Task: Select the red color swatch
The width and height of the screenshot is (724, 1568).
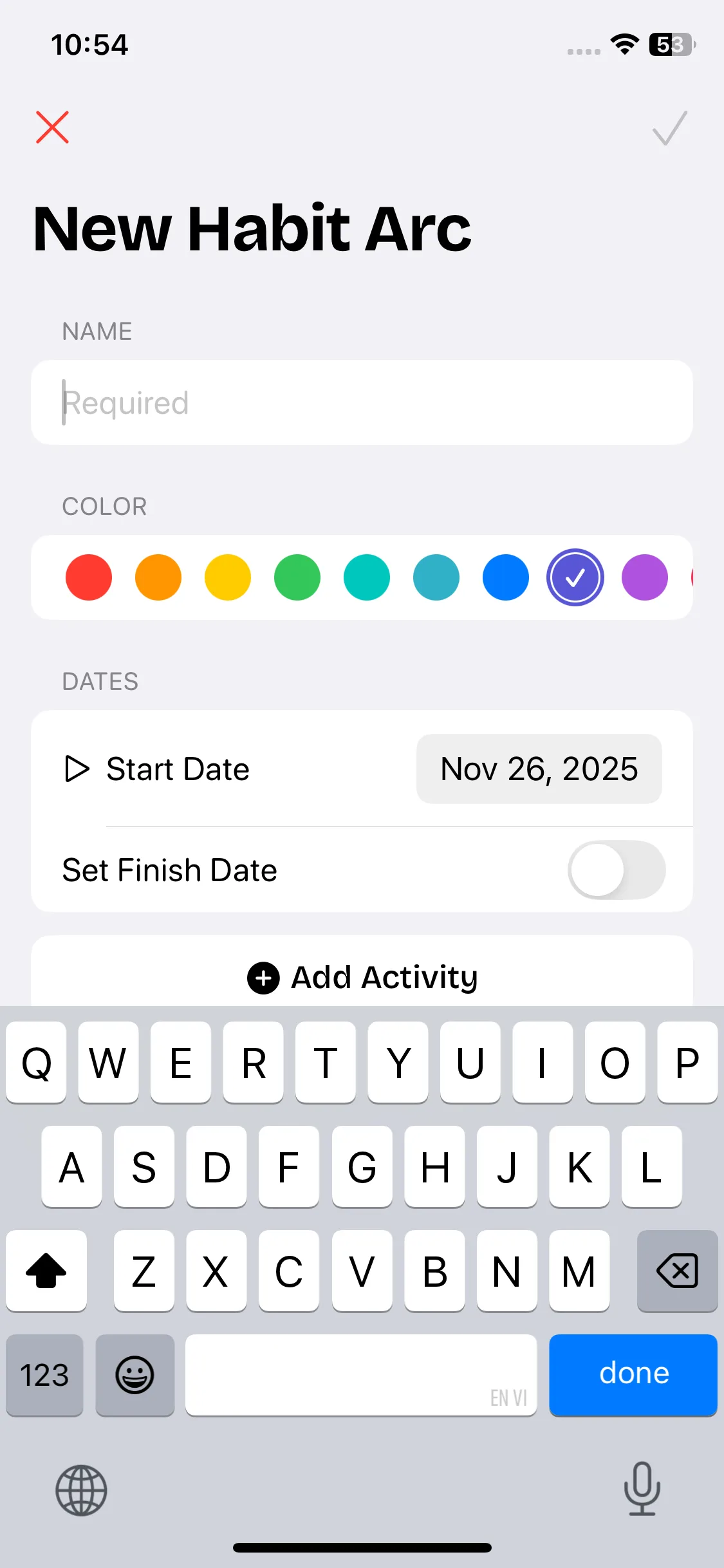Action: pos(89,577)
